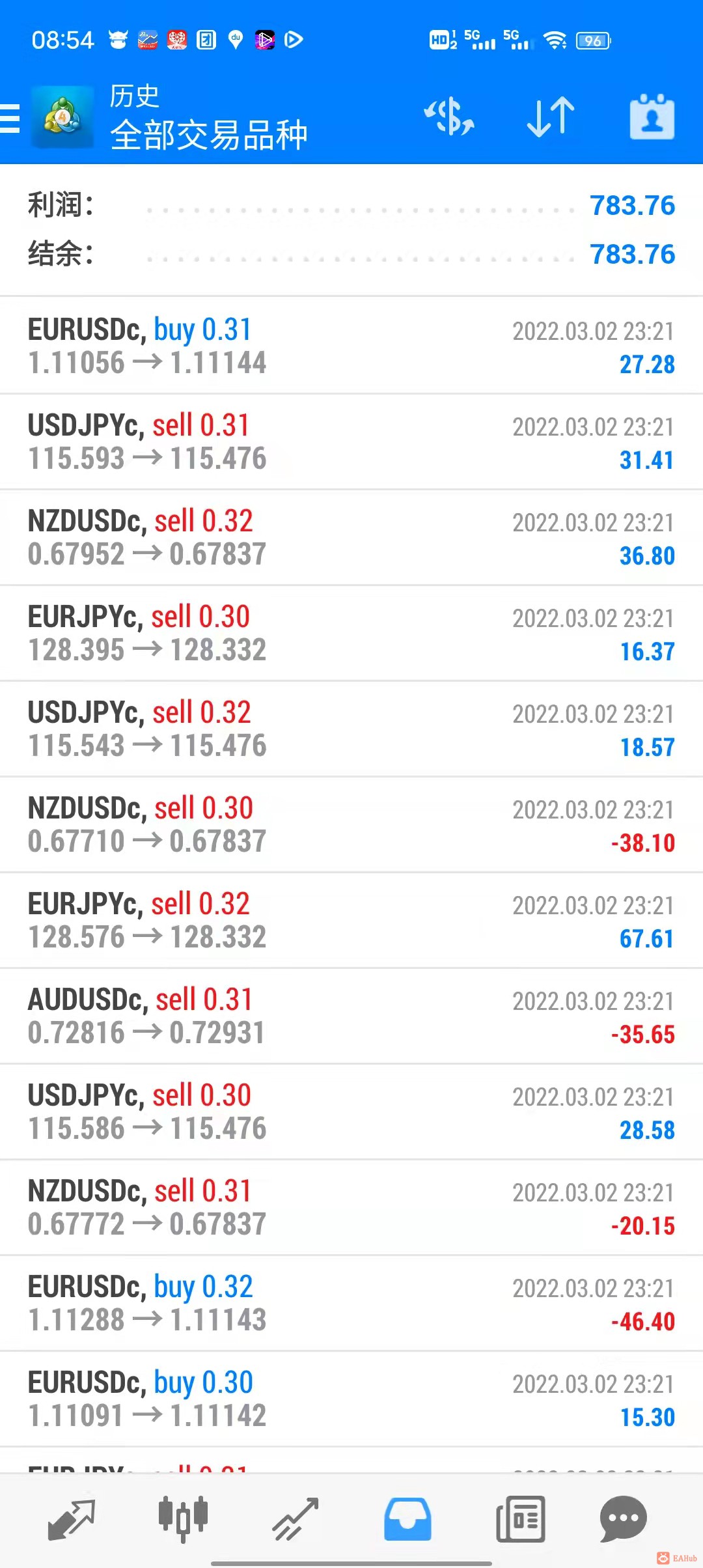Open AUDUSDc sell 0.31 trade losing 35.65
The height and width of the screenshot is (1568, 703).
tap(351, 1016)
